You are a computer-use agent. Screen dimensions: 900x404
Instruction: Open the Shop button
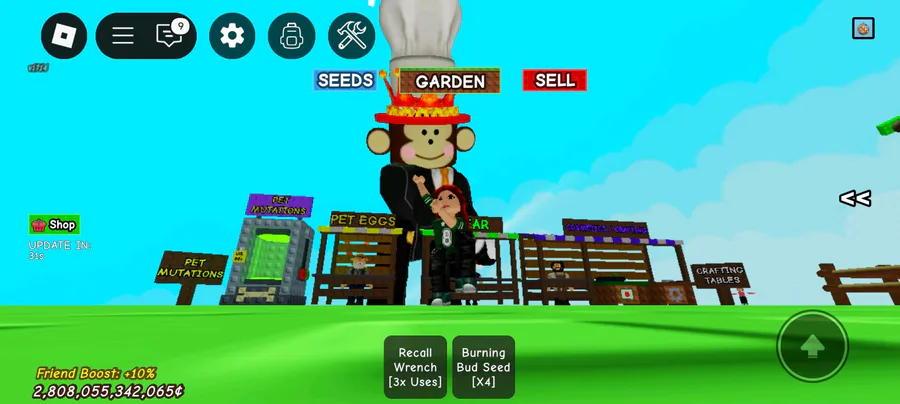(55, 224)
